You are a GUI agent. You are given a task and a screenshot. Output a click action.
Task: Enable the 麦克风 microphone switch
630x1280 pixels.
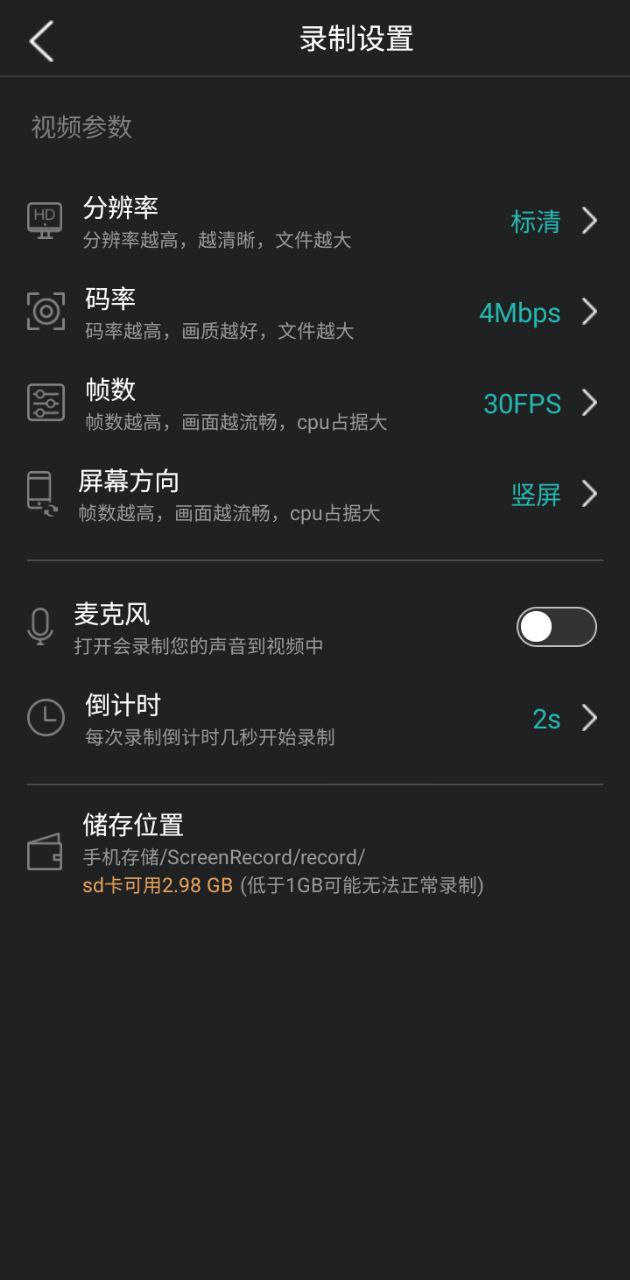[x=556, y=627]
